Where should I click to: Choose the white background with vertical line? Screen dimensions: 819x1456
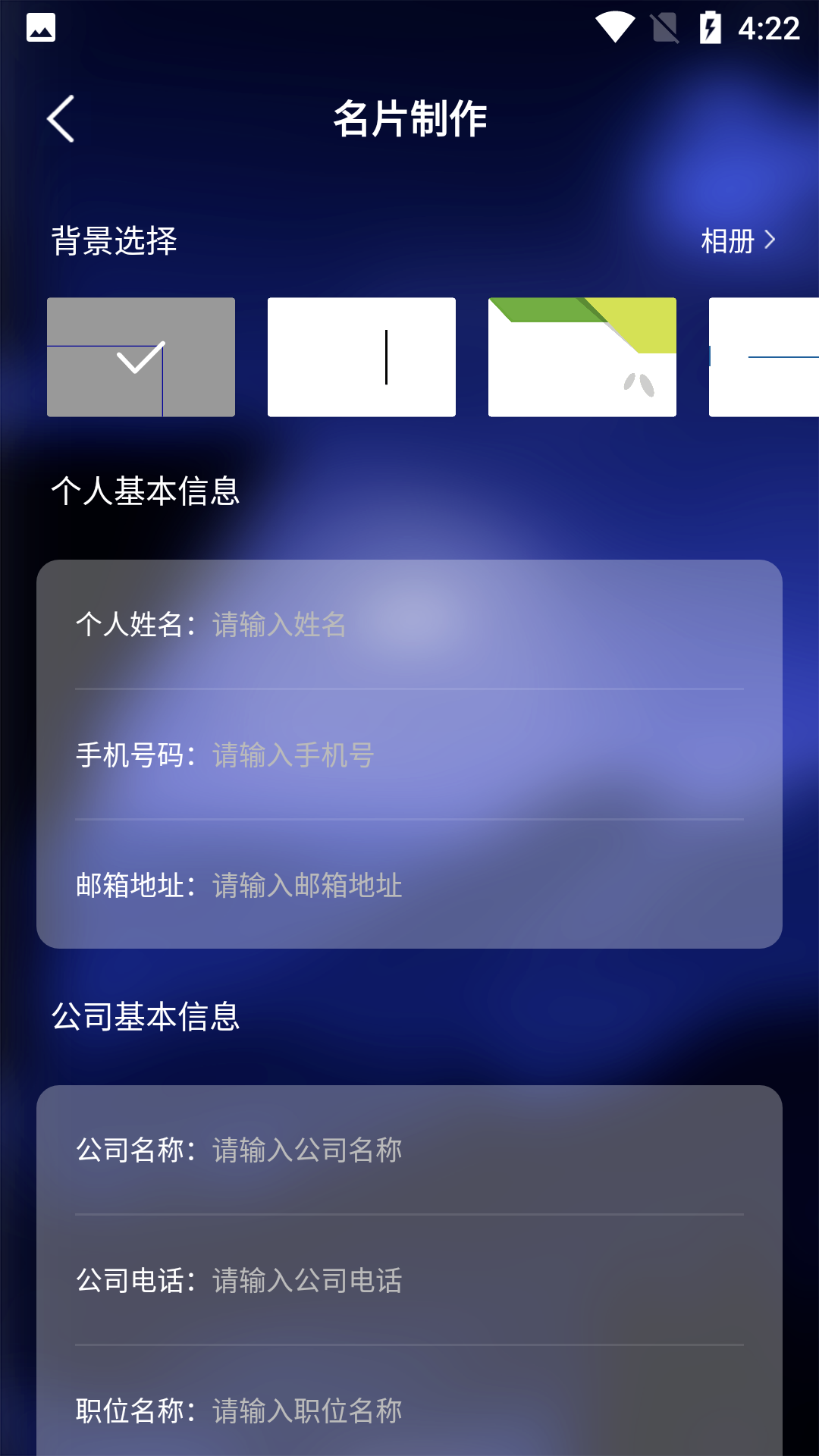coord(362,357)
